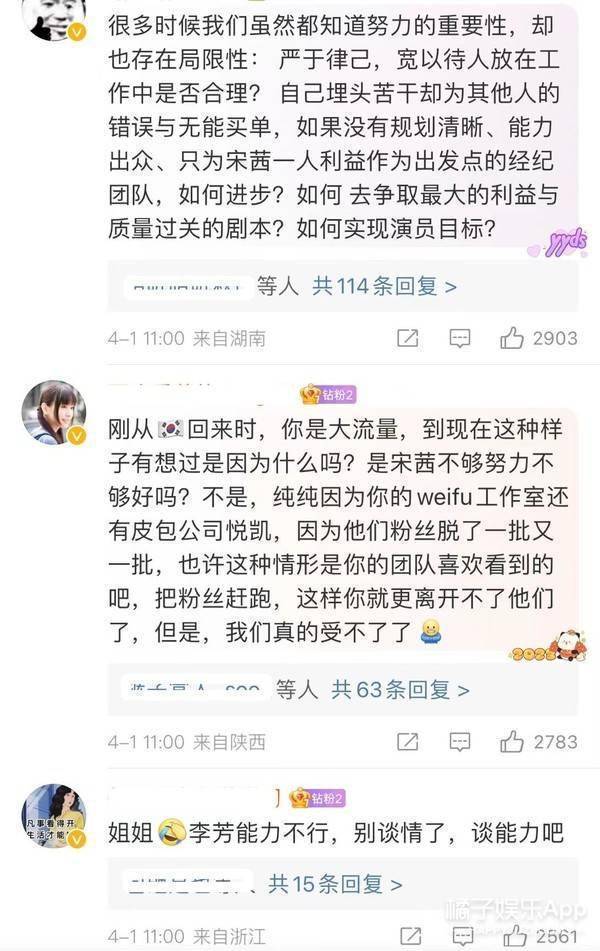Reply to the comment from 湖南

tap(460, 338)
